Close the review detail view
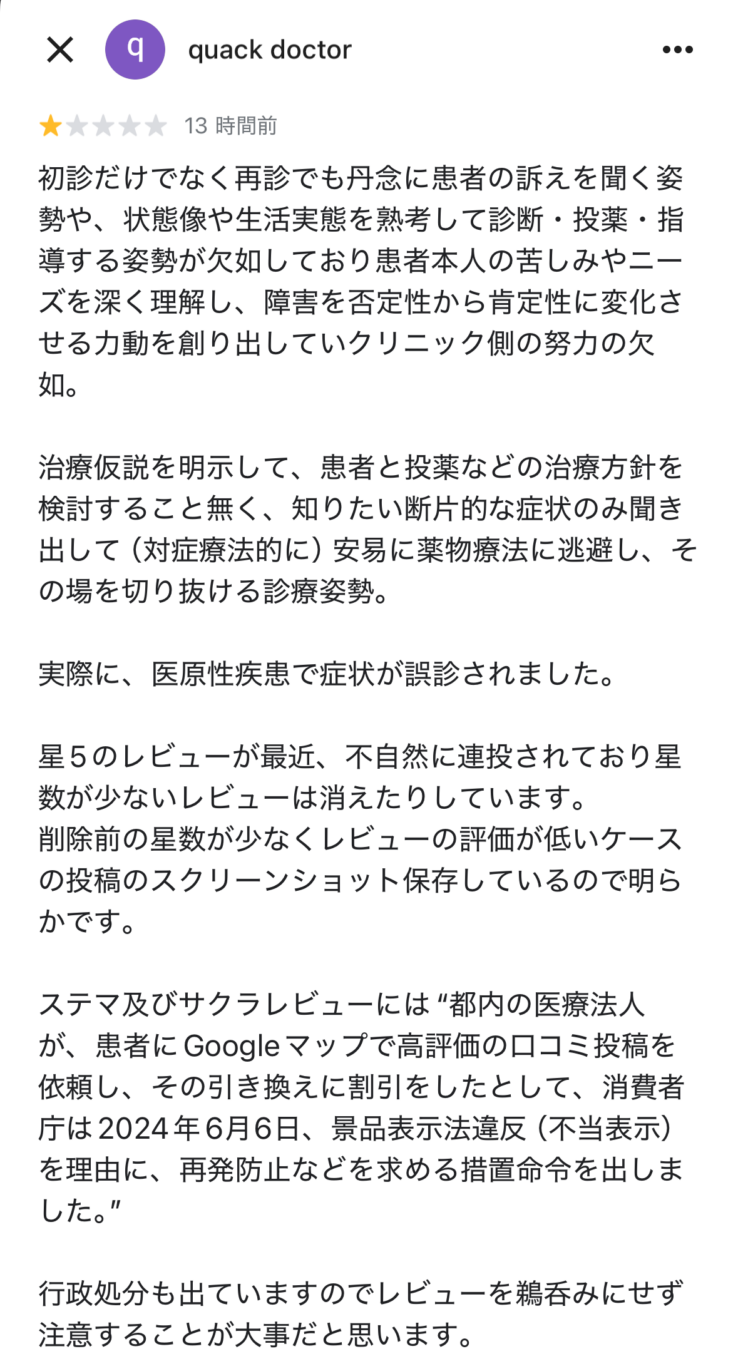Image resolution: width=730 pixels, height=1362 pixels. [x=60, y=49]
